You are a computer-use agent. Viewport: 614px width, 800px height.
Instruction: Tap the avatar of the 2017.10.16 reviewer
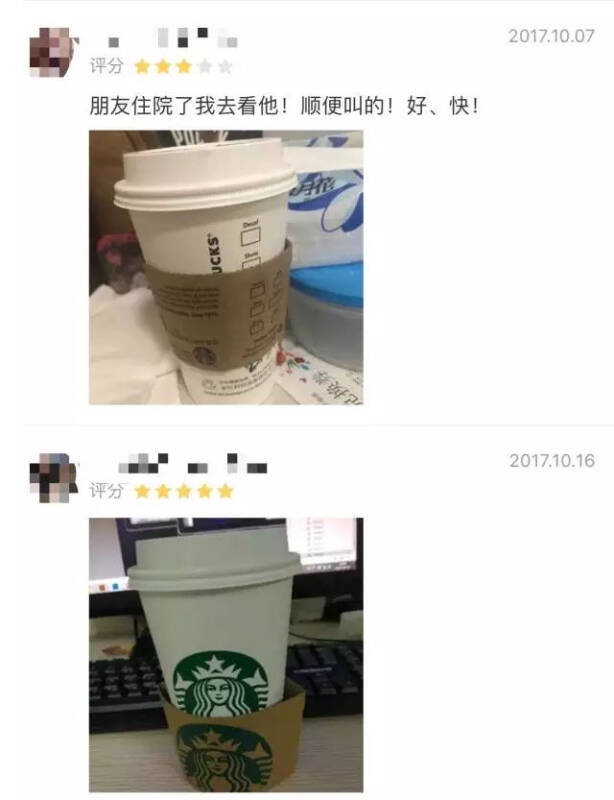(x=53, y=478)
